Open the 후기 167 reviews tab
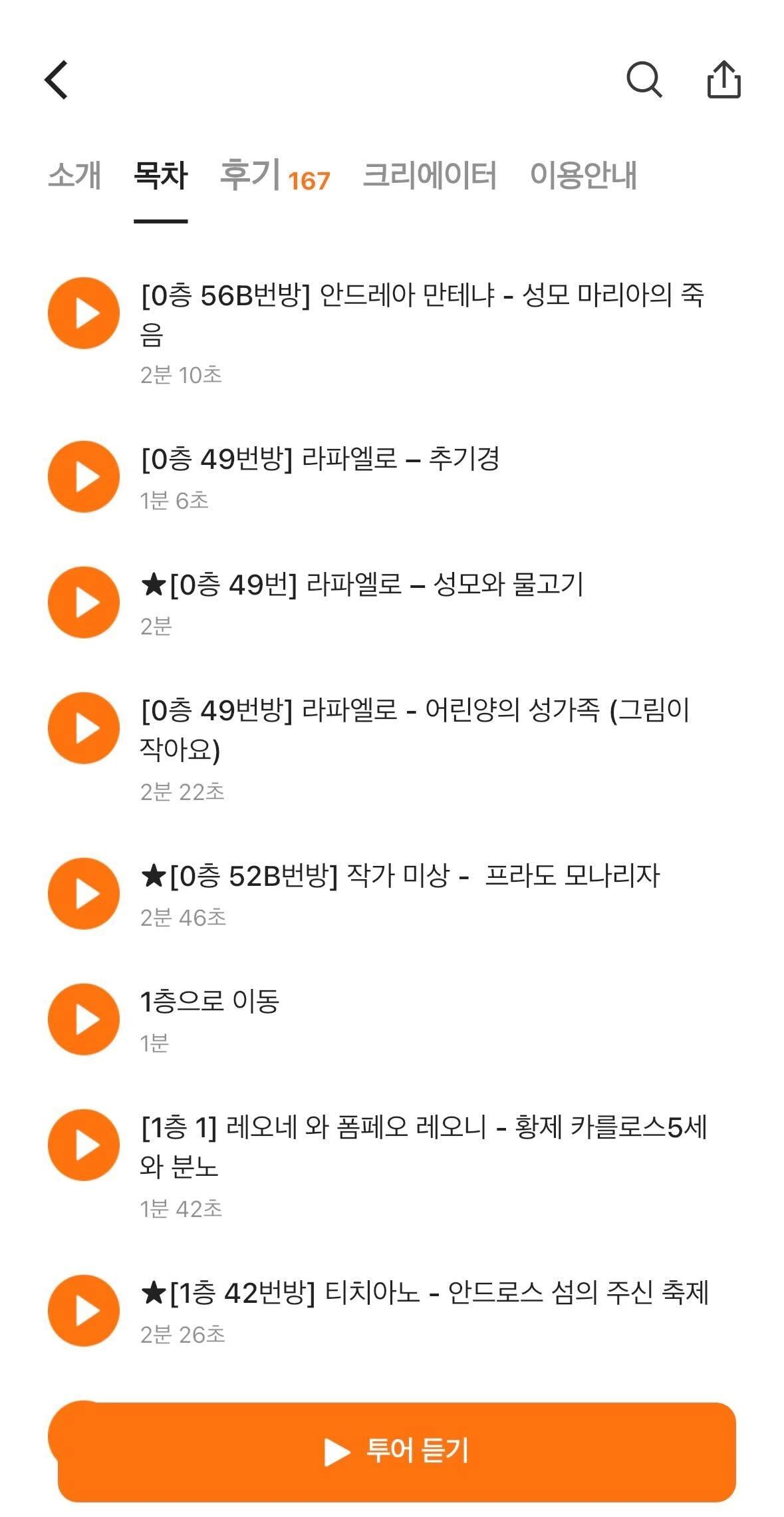Viewport: 784px width, 1517px height. (x=275, y=176)
